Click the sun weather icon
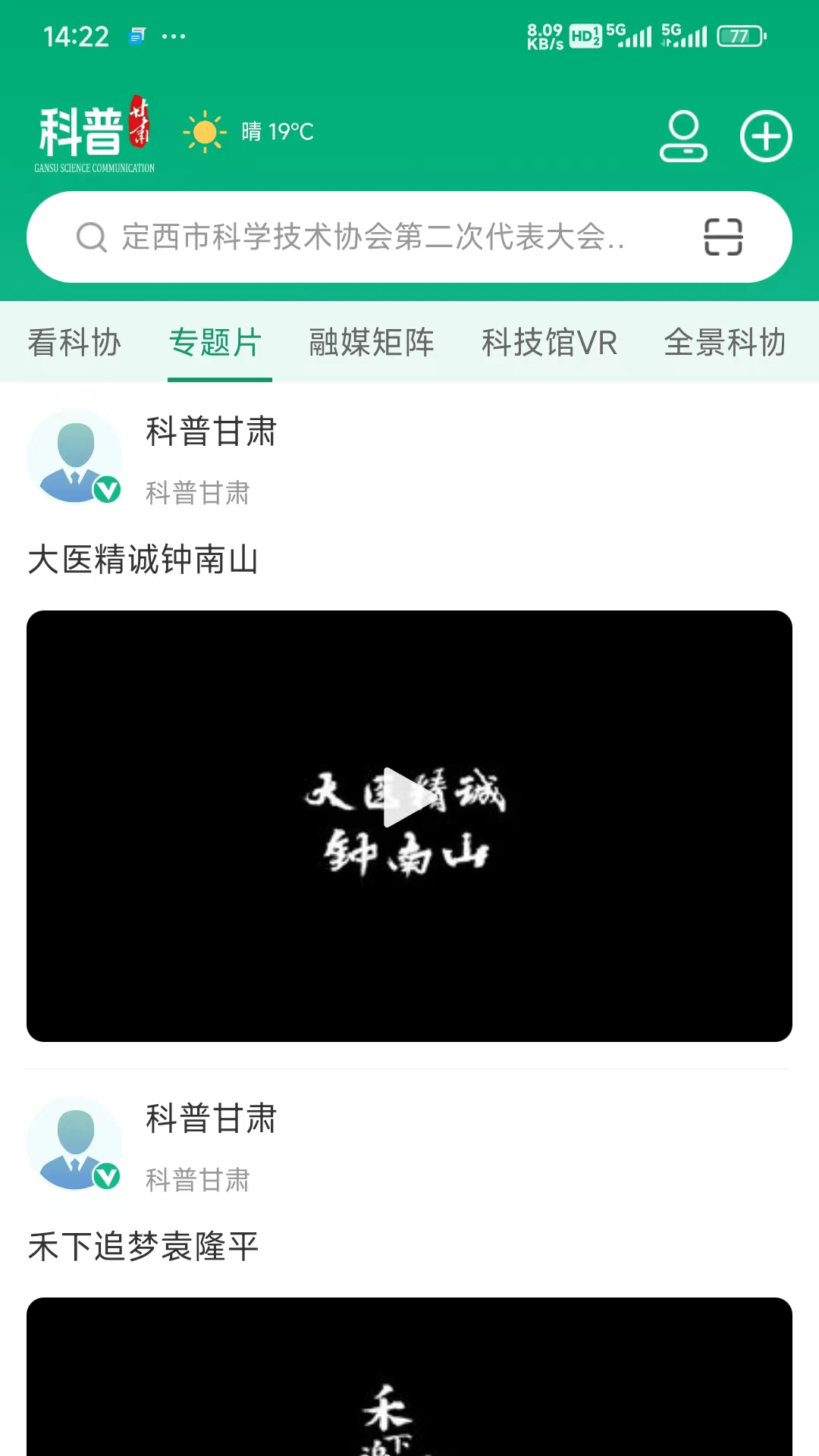Viewport: 819px width, 1456px height. tap(203, 131)
